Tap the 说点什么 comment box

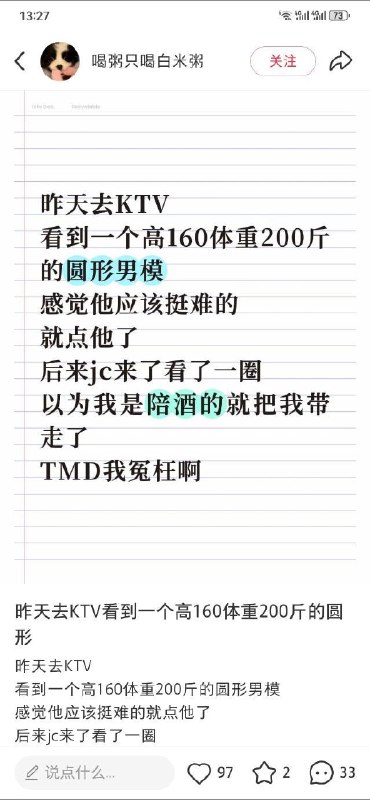[94, 773]
